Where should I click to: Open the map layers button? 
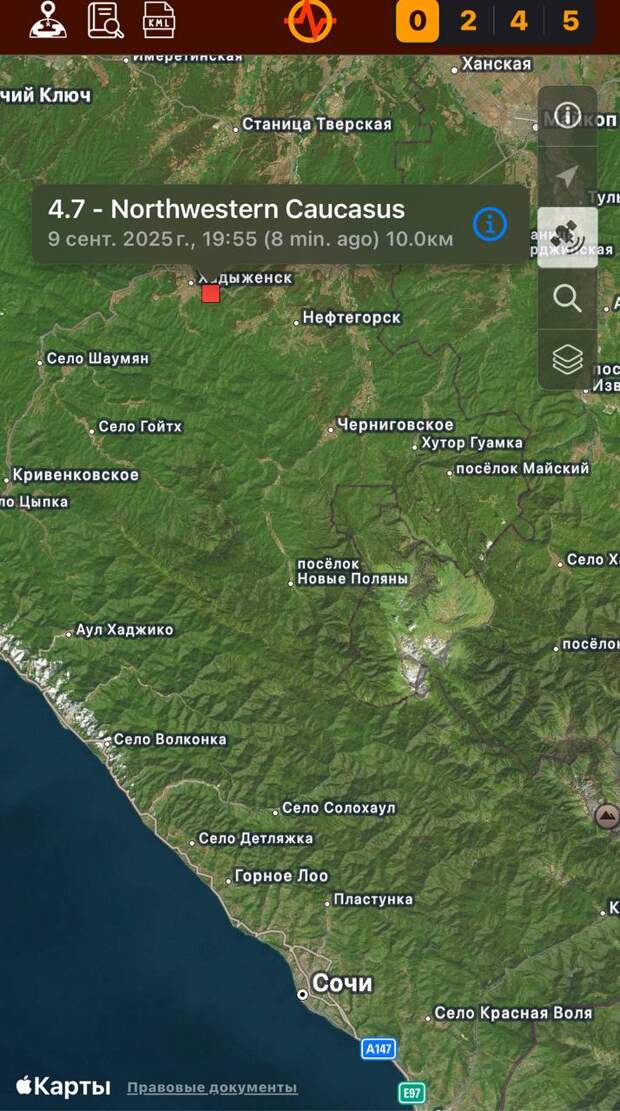(568, 359)
